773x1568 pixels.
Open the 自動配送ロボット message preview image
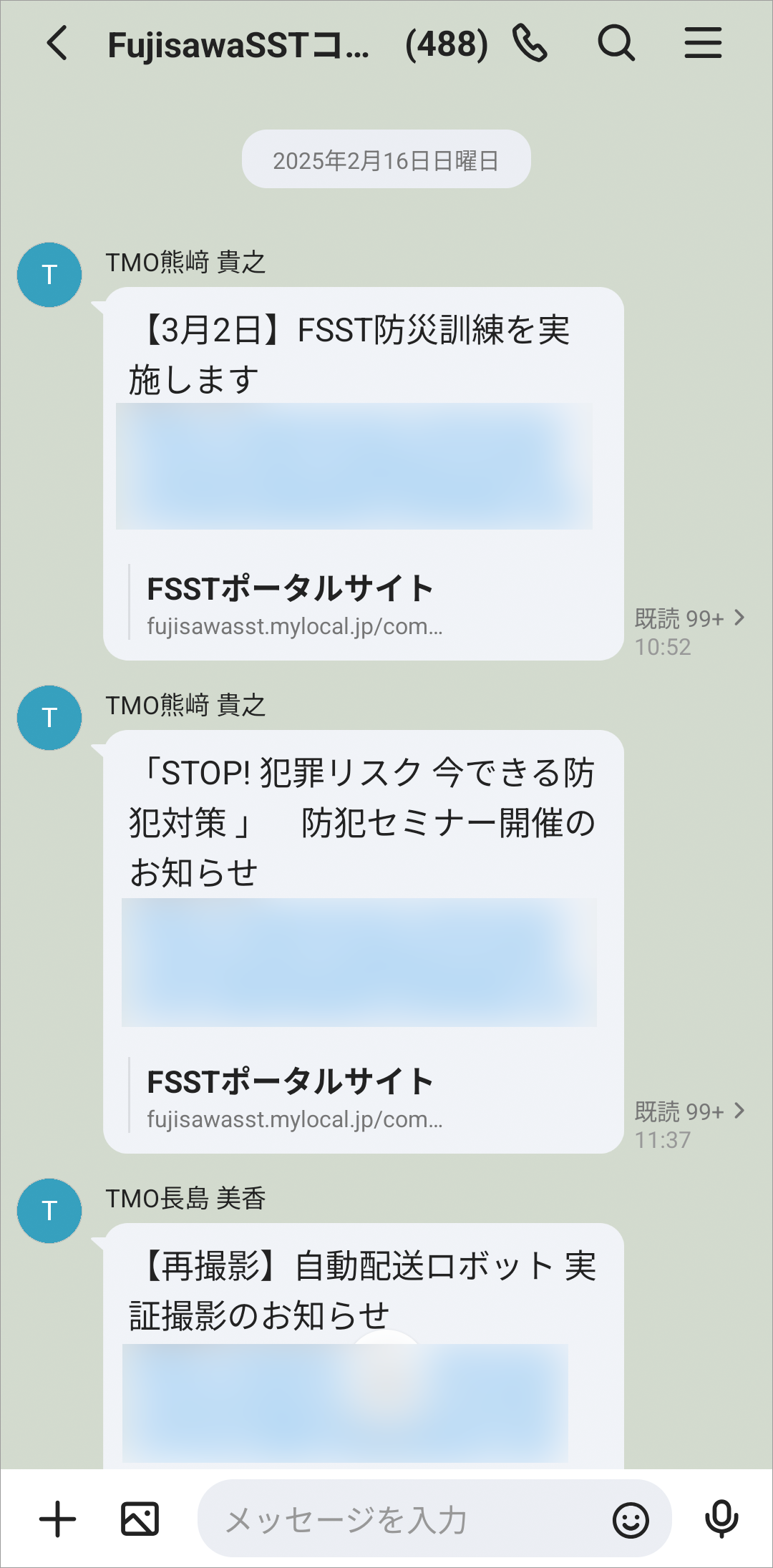345,1403
